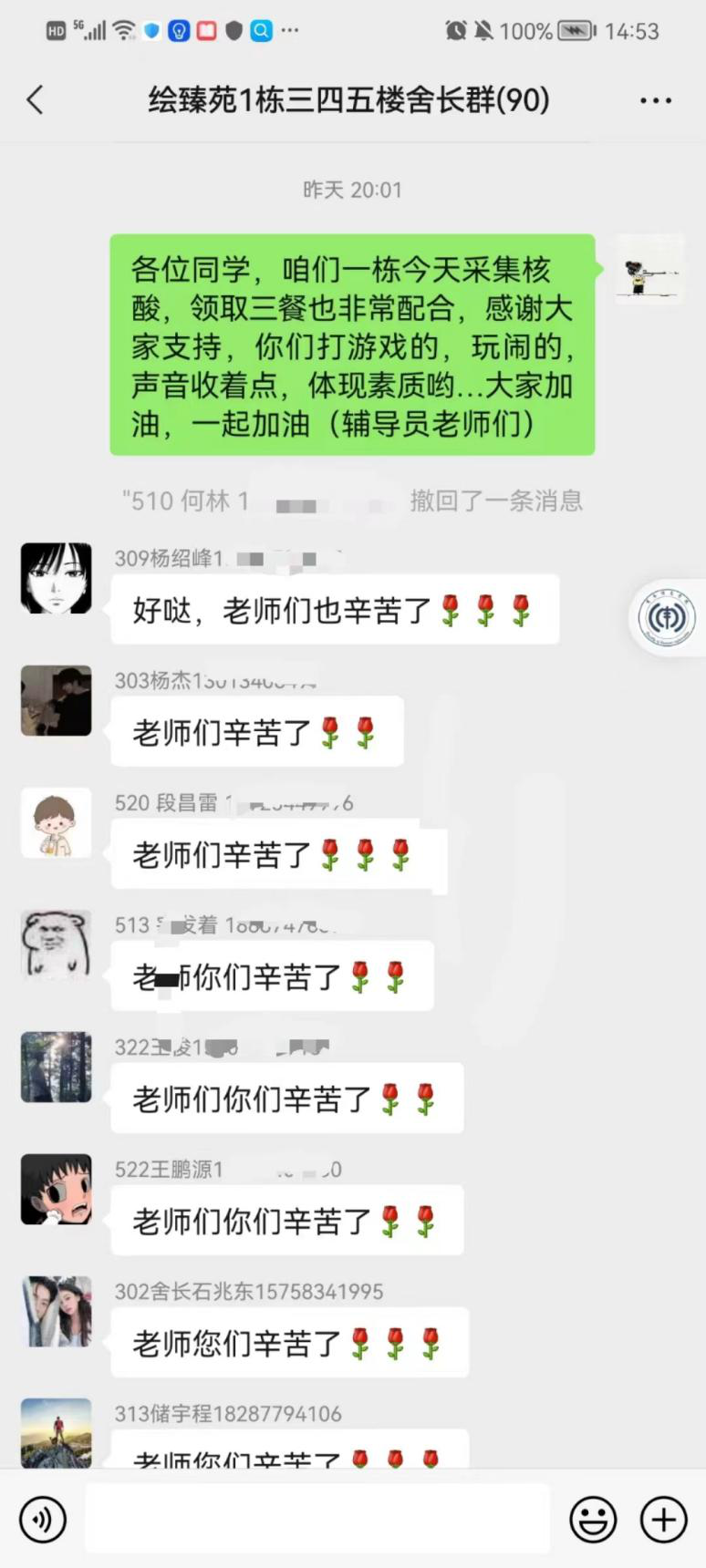View the profile picture of 303杨杰

[x=57, y=700]
